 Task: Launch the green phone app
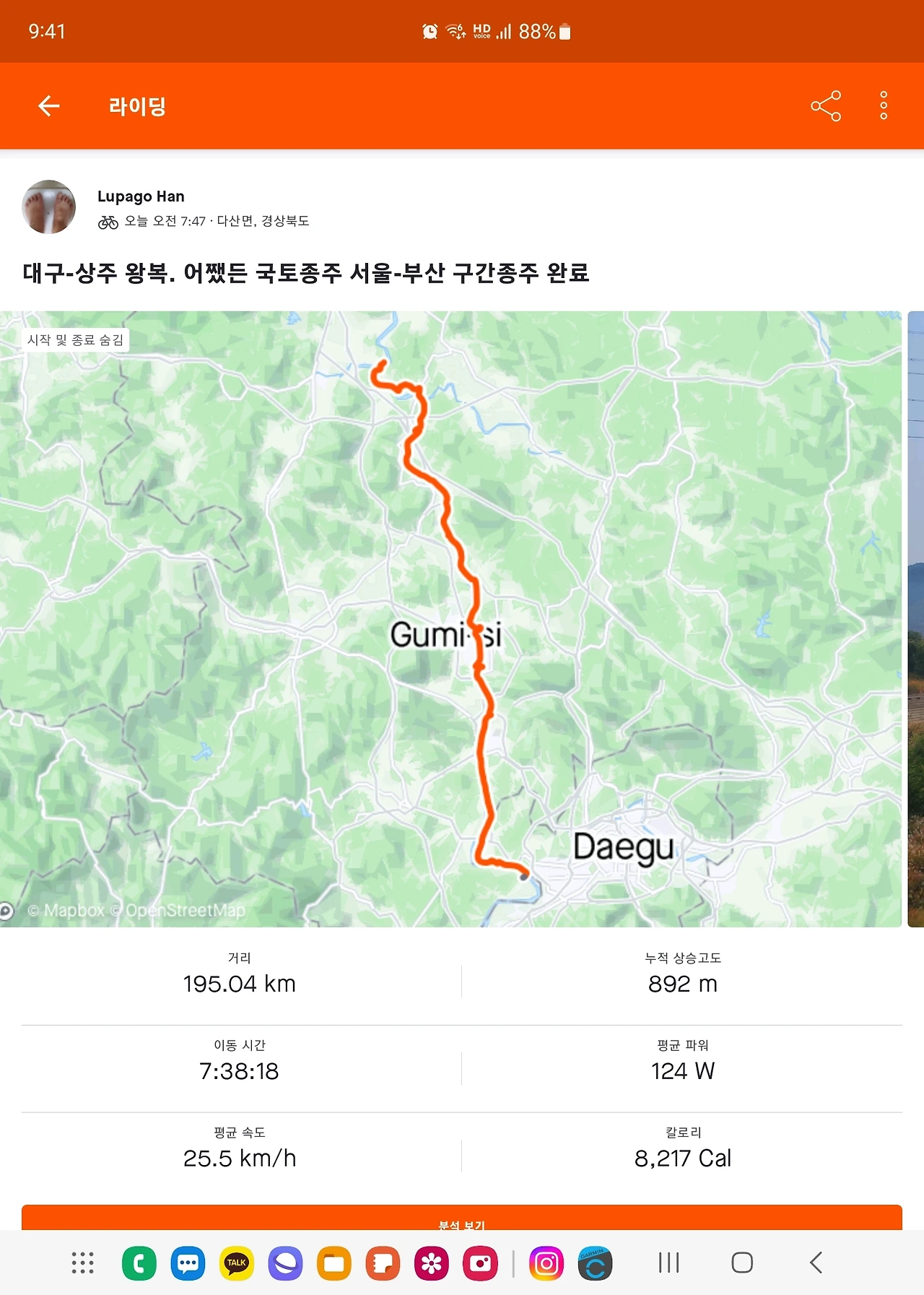click(139, 1263)
